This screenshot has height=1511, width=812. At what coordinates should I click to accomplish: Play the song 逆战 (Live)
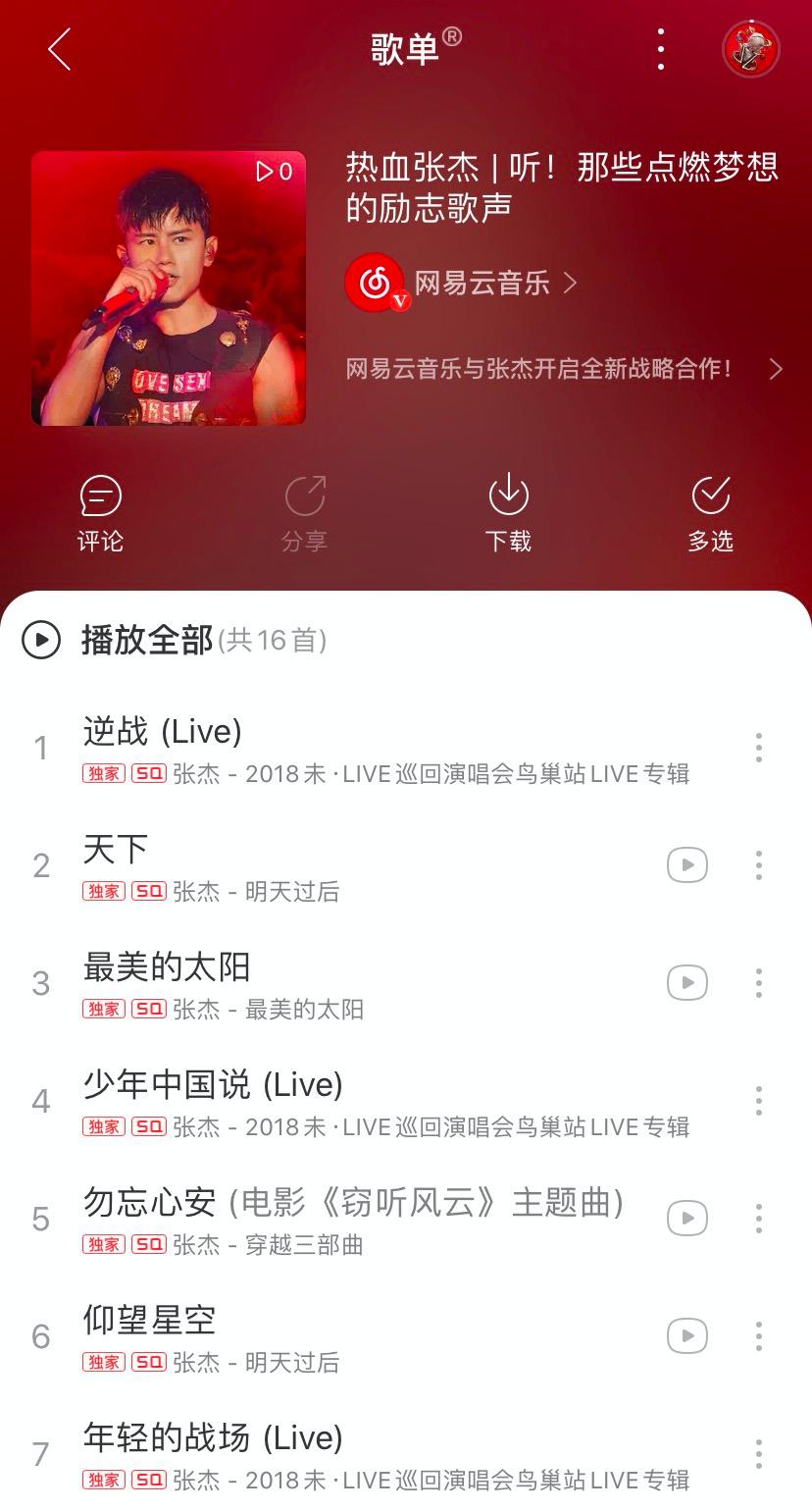tap(294, 749)
